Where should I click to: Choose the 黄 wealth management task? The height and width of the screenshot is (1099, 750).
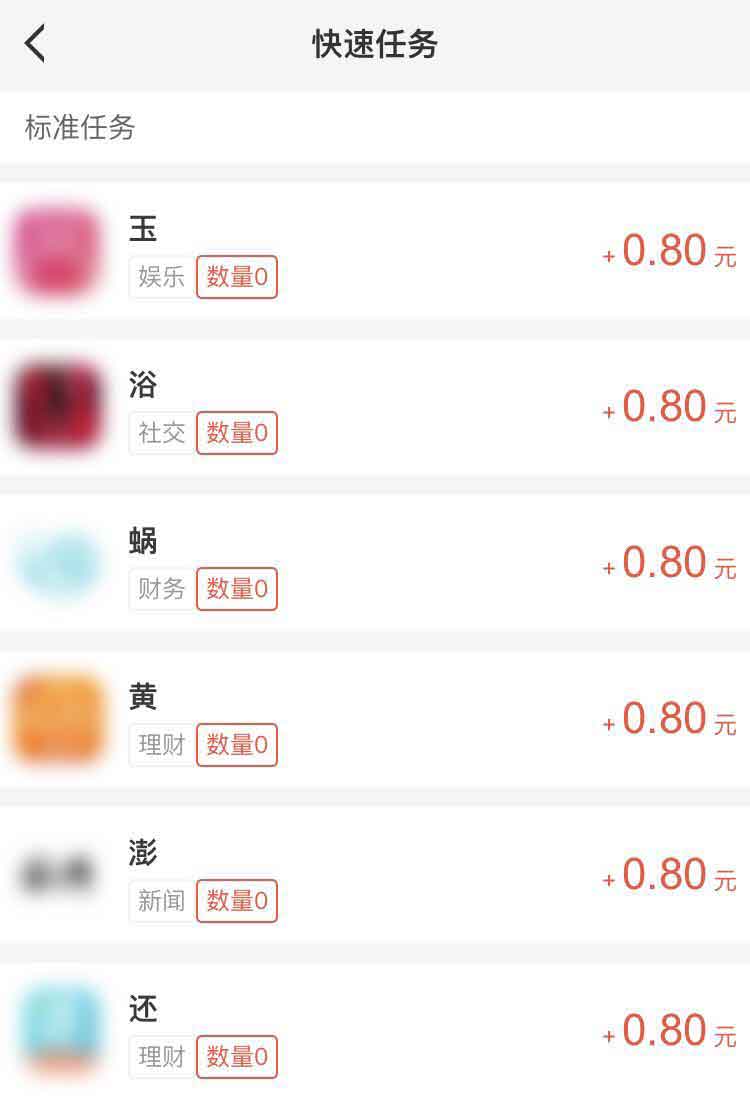pos(375,719)
